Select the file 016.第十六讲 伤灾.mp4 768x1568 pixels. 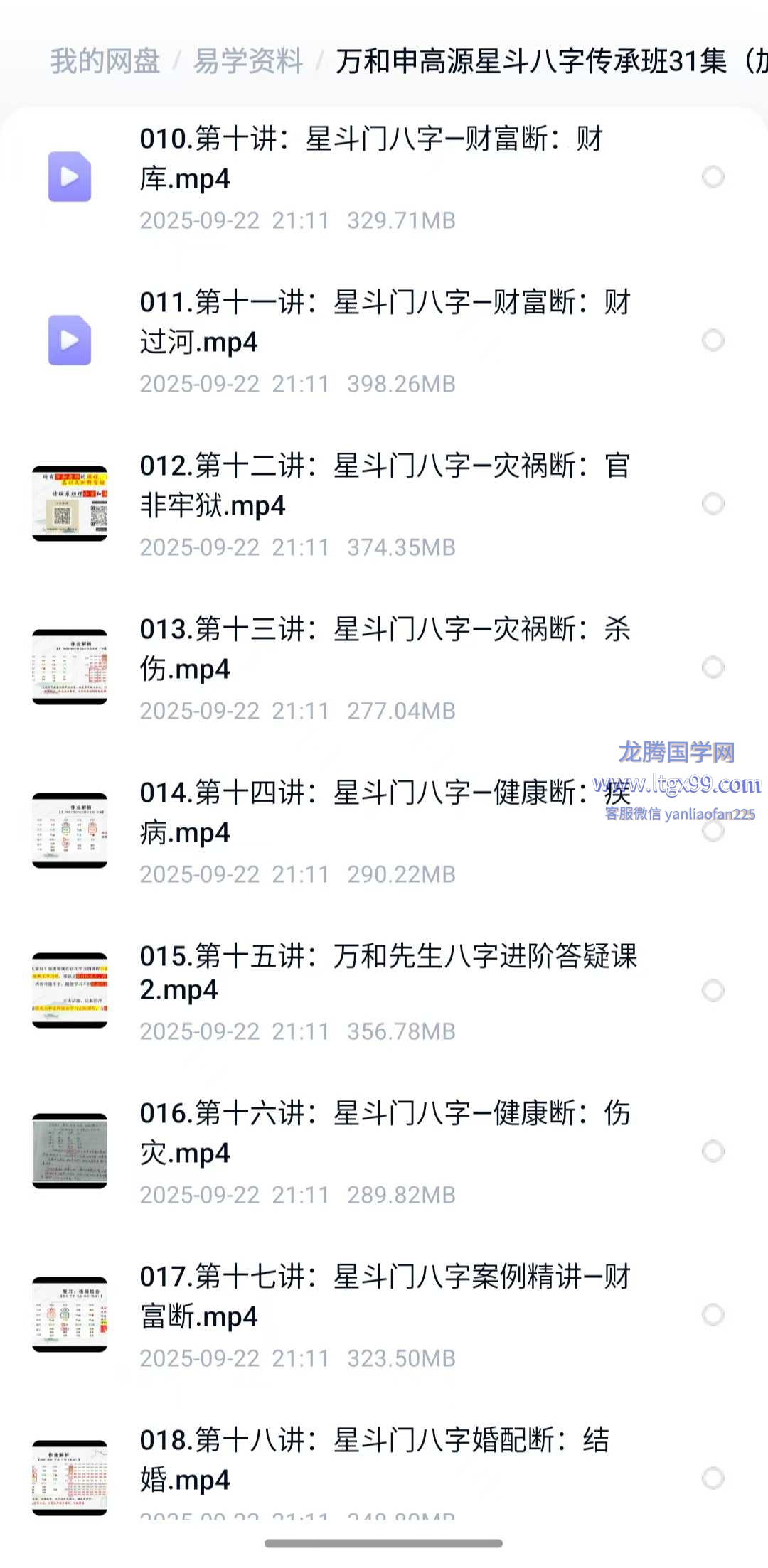tap(713, 1151)
